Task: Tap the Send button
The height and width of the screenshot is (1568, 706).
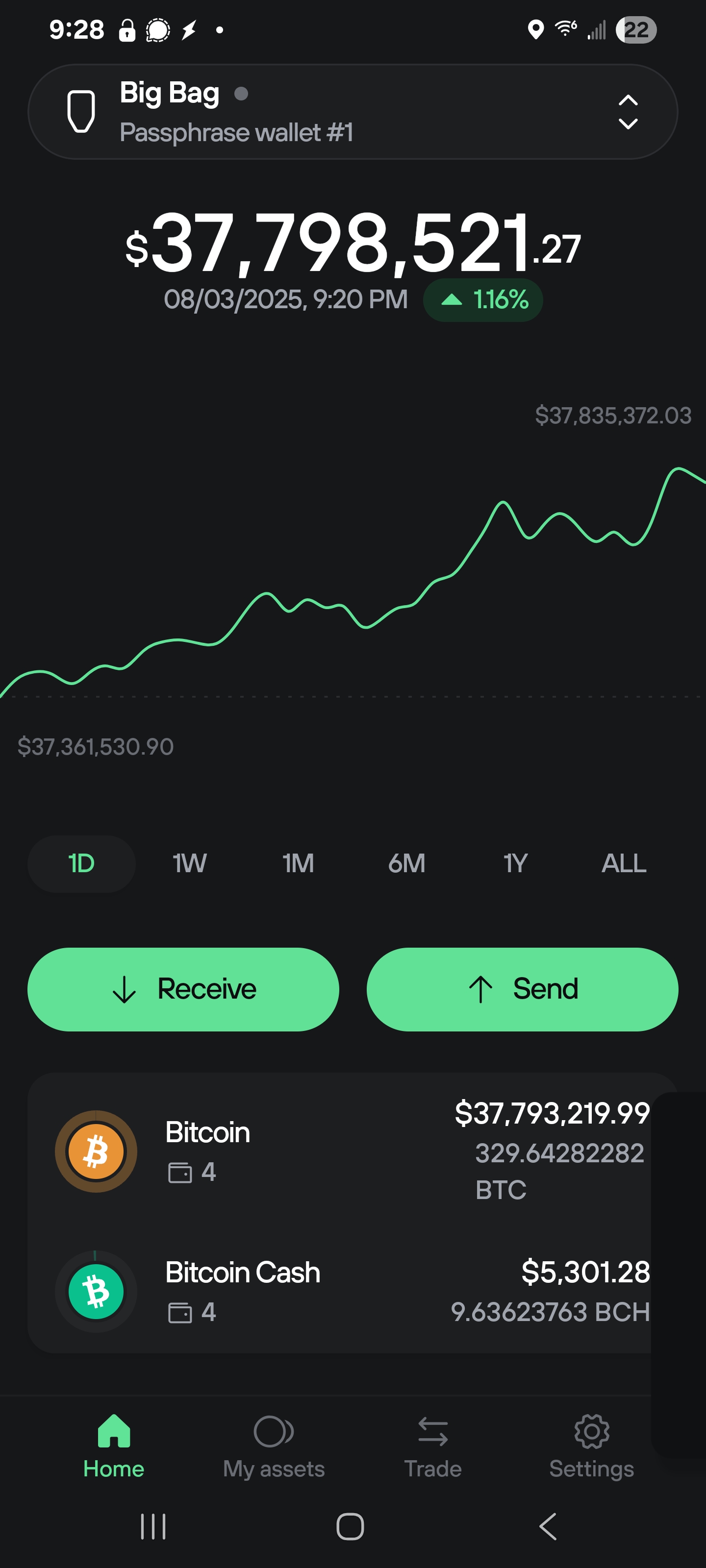Action: (x=522, y=989)
